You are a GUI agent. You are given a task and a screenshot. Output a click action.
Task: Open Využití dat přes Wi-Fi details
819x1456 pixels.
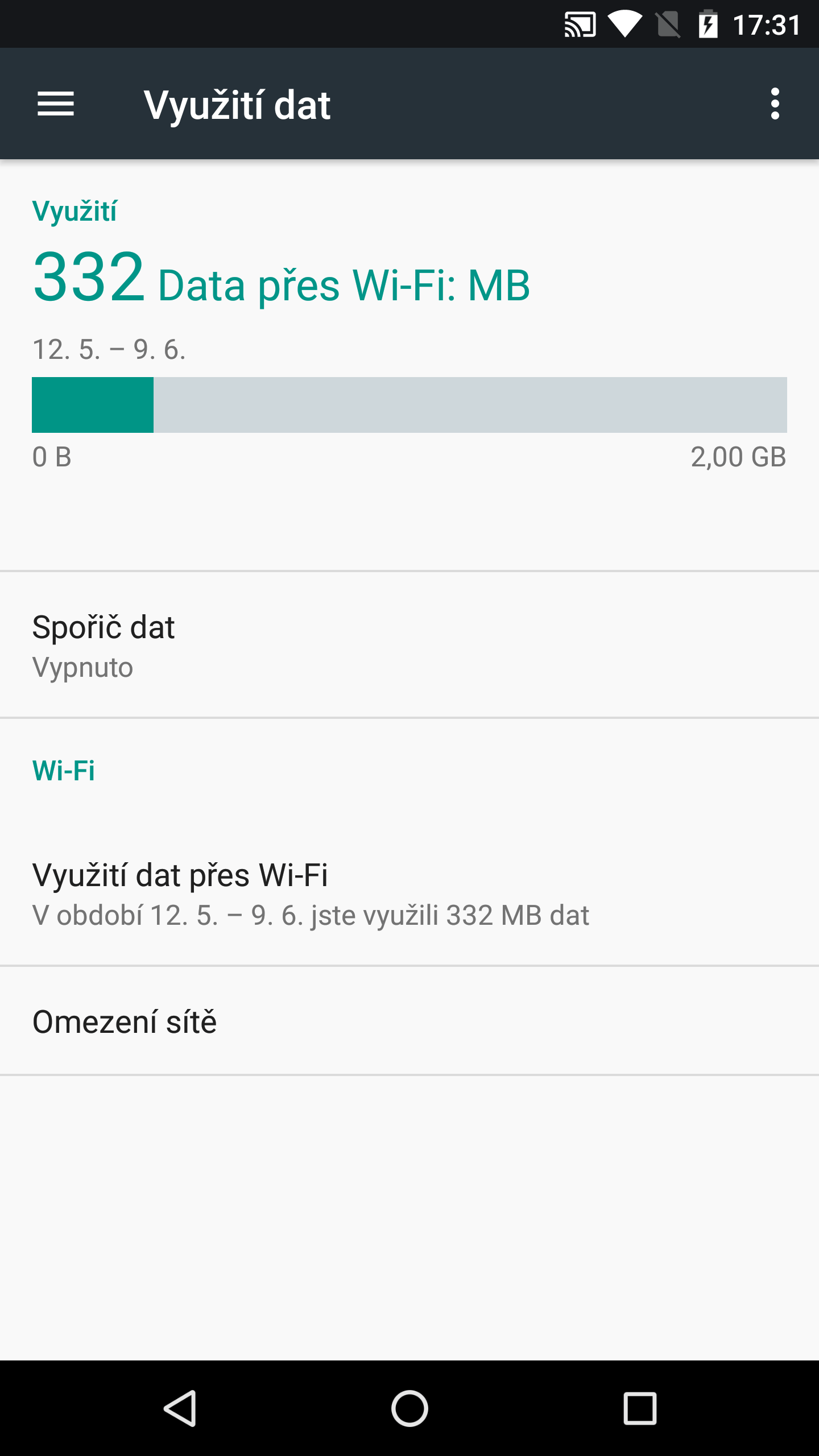409,894
